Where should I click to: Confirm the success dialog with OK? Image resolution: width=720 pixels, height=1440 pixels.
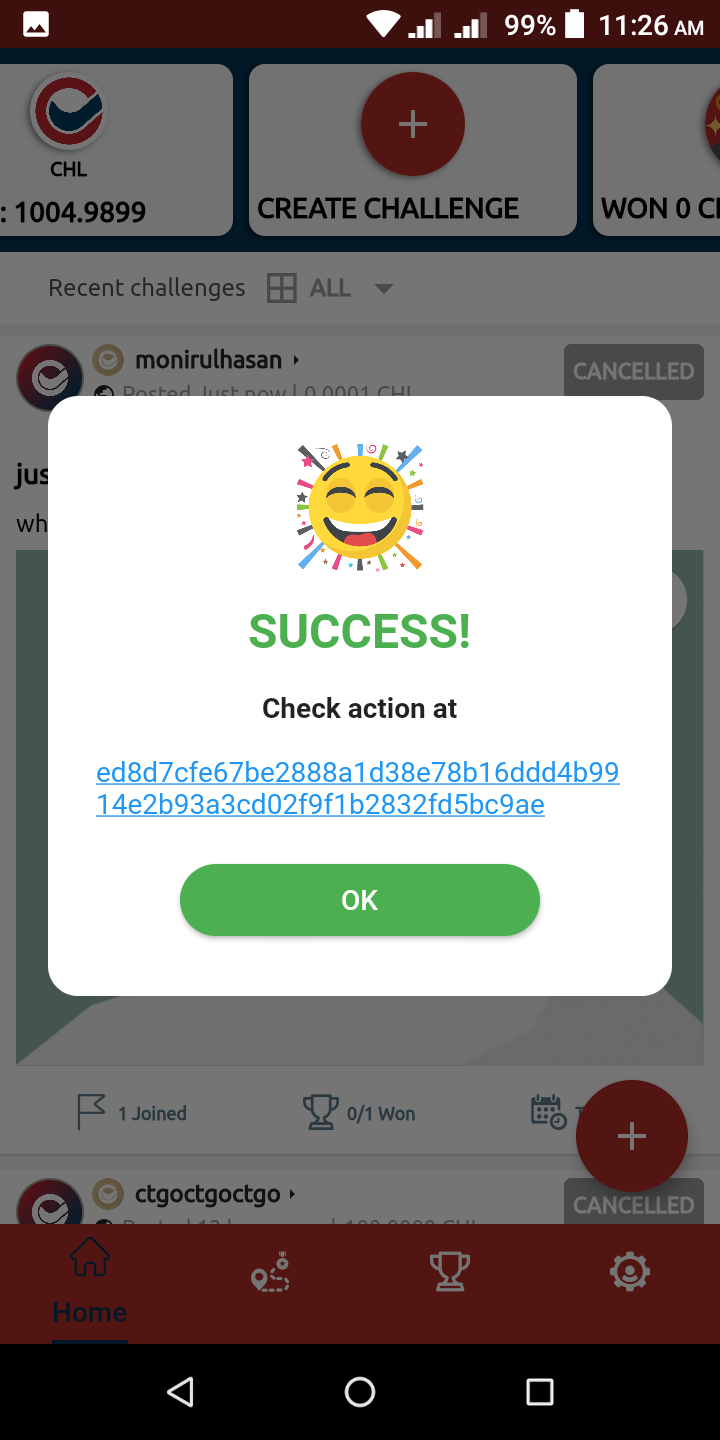click(359, 900)
